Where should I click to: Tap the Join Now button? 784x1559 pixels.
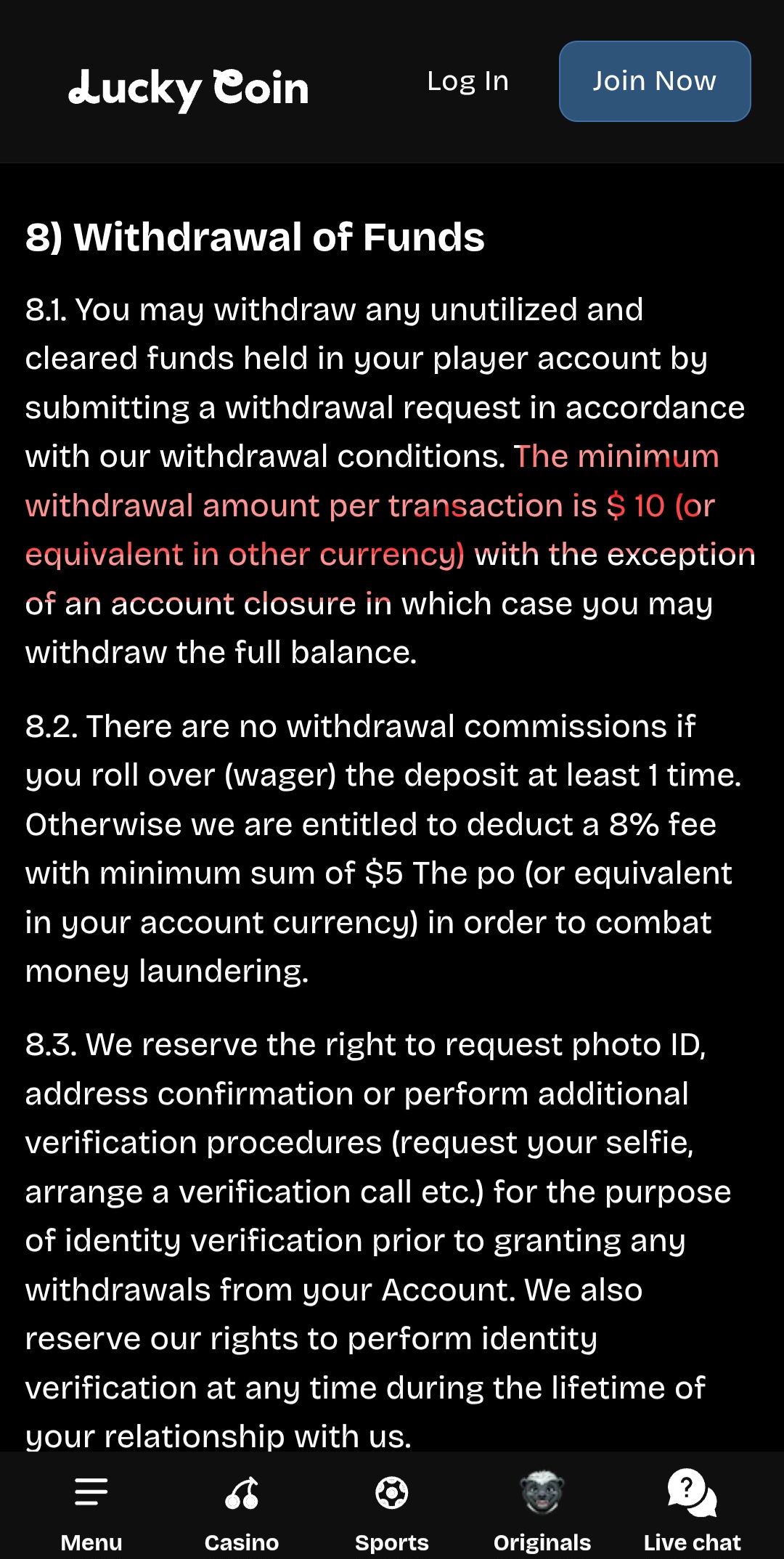click(x=655, y=81)
